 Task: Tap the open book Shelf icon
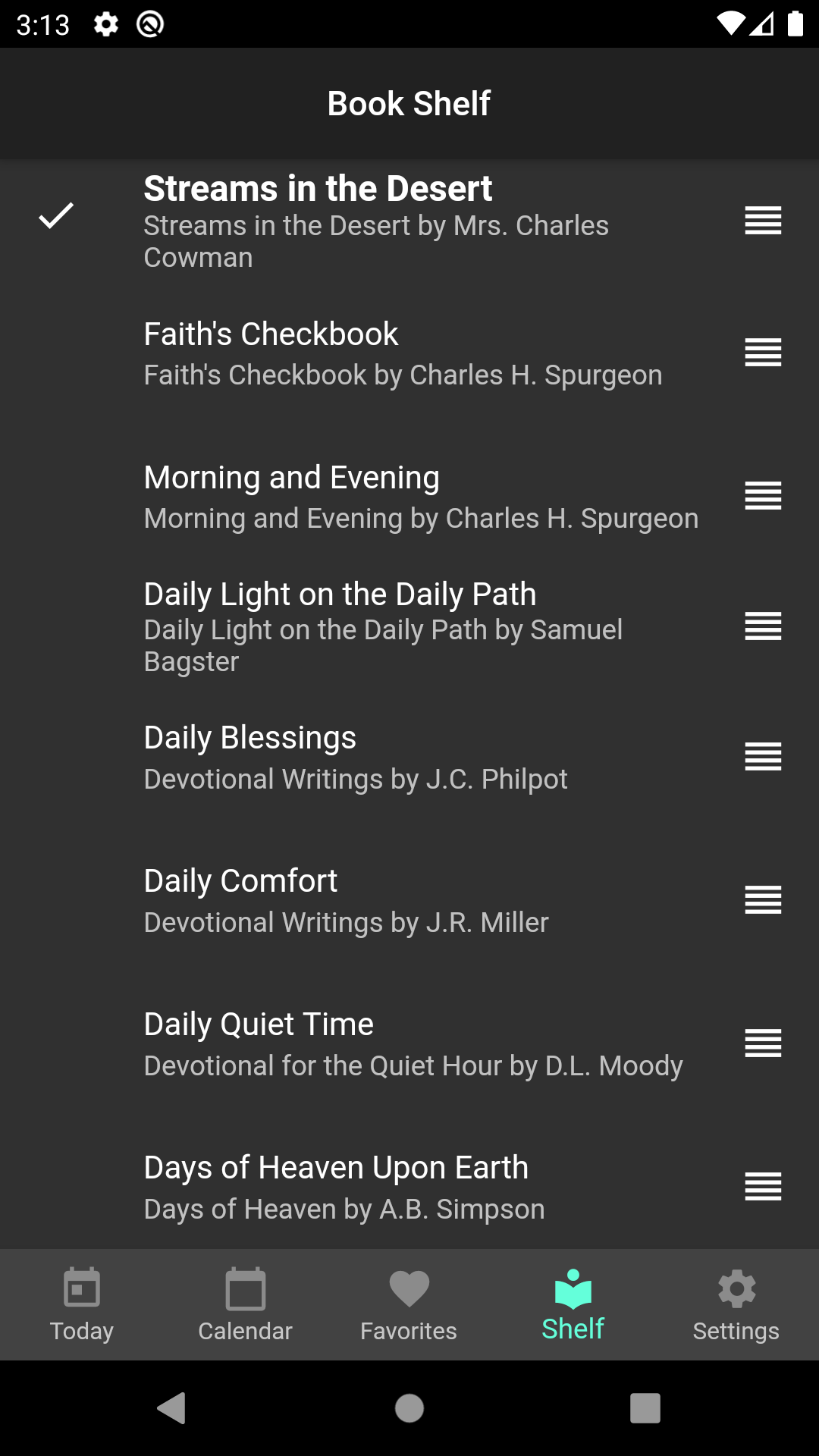[573, 1304]
